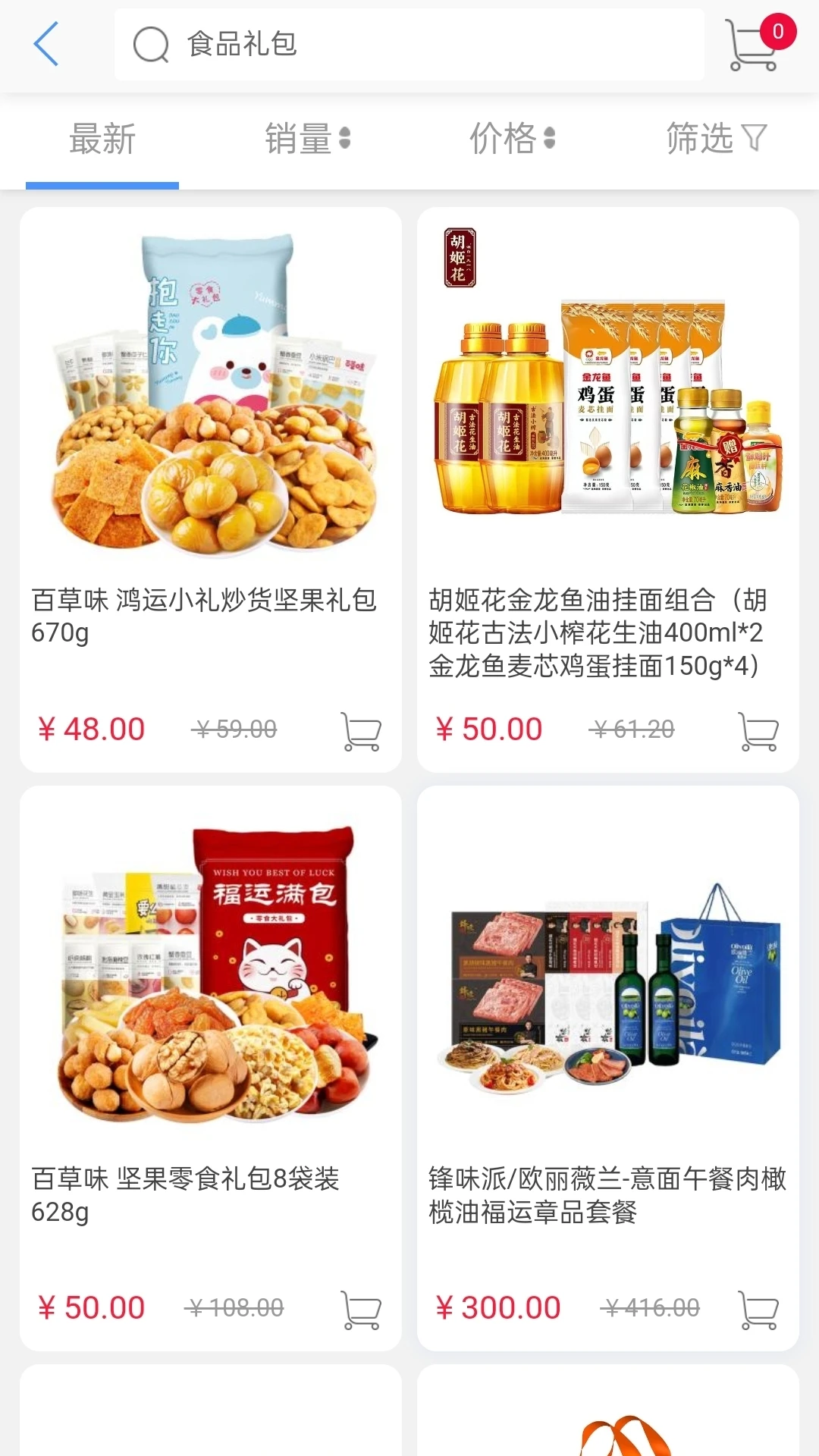Screen dimensions: 819x1456
Task: Toggle 价格 sort order
Action: click(x=512, y=139)
